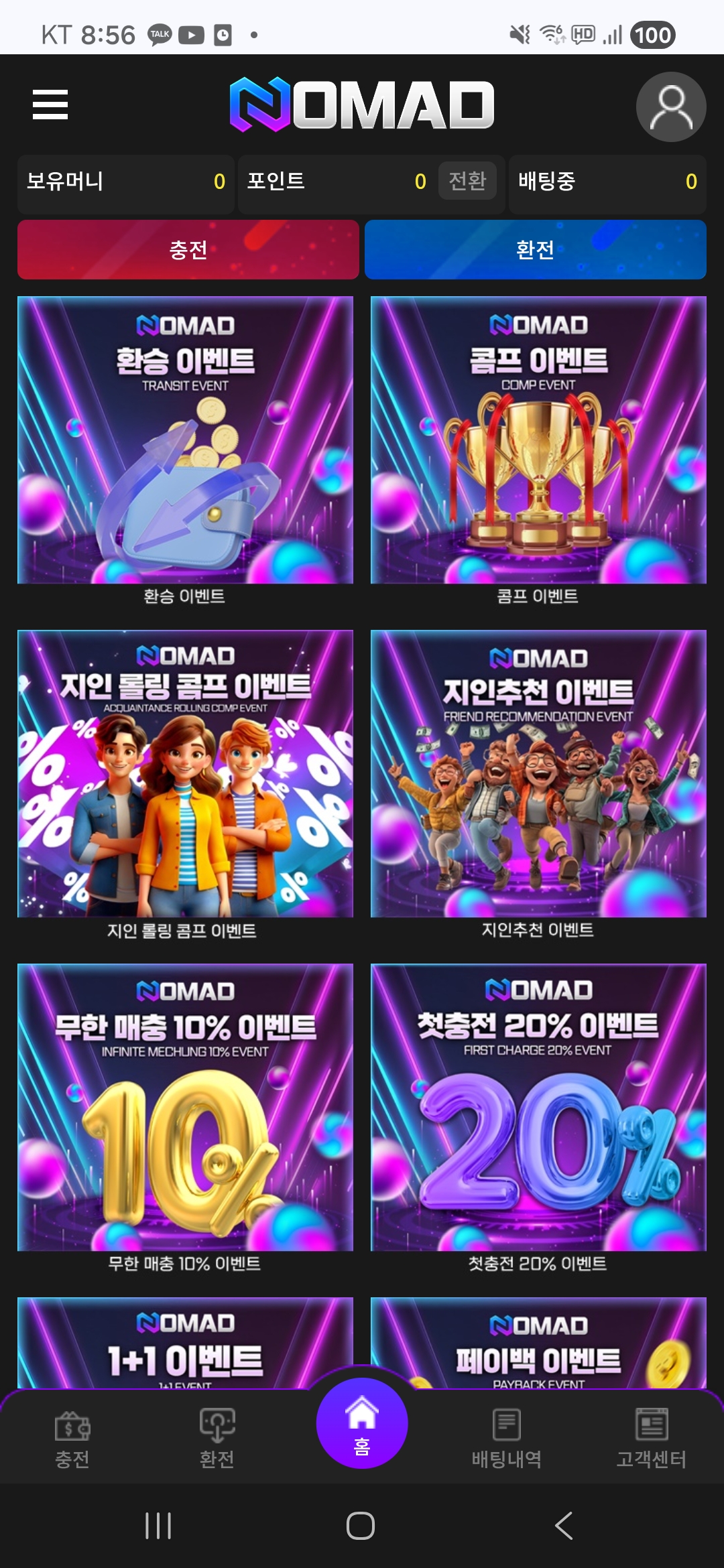The height and width of the screenshot is (1568, 724).
Task: Switch to the 배팅내역 tab
Action: 507,1439
